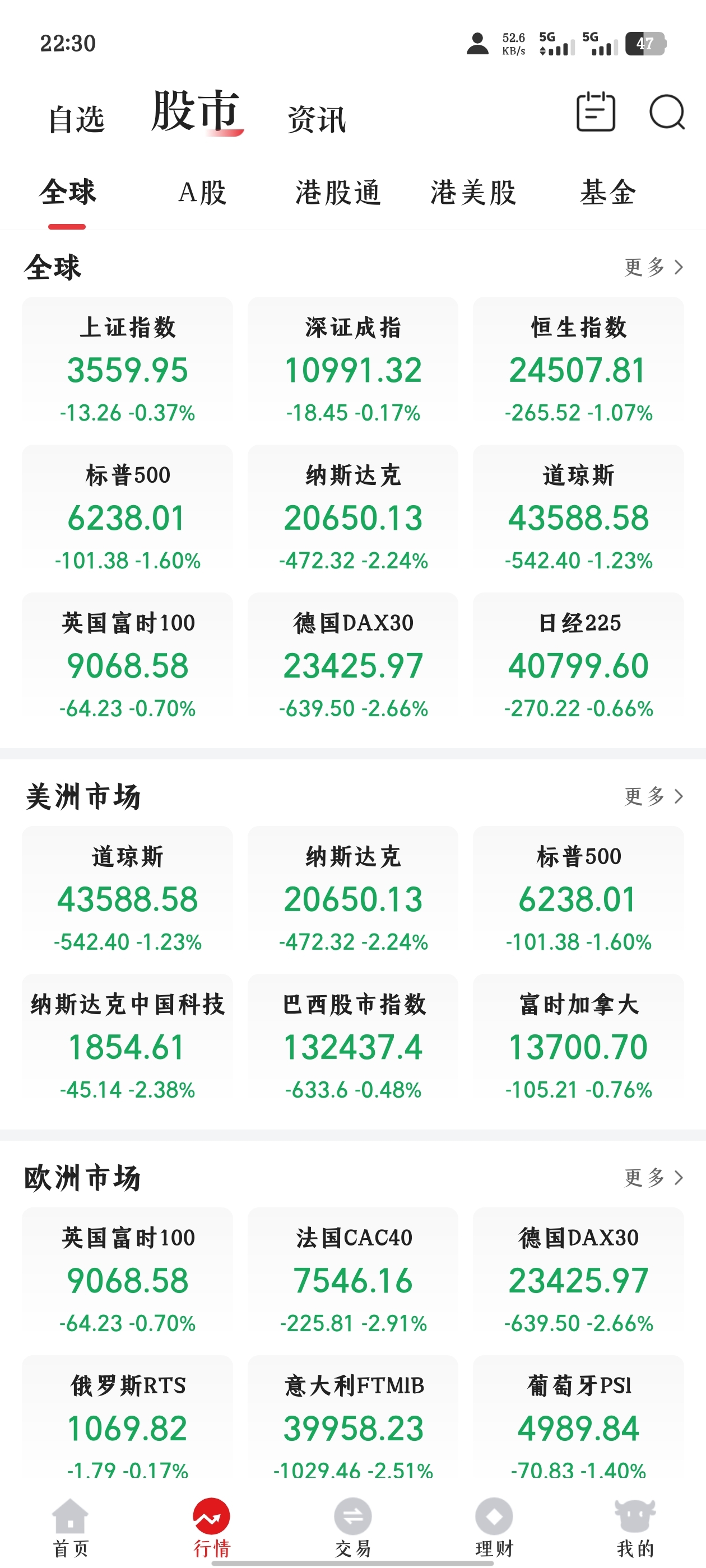Select the 港美股 sub-tab
This screenshot has height=1568, width=706.
coord(473,192)
